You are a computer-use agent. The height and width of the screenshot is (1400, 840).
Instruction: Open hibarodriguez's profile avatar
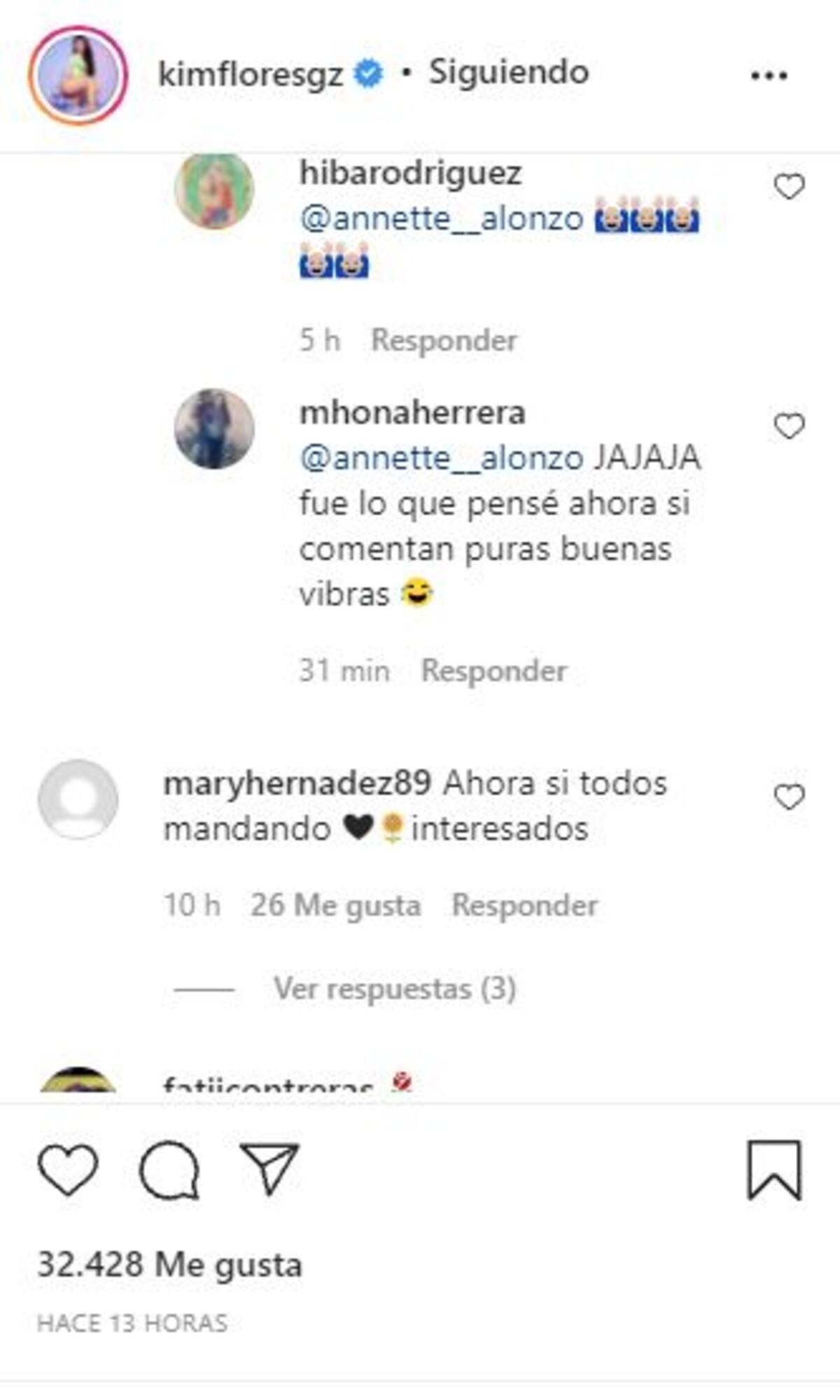[214, 190]
